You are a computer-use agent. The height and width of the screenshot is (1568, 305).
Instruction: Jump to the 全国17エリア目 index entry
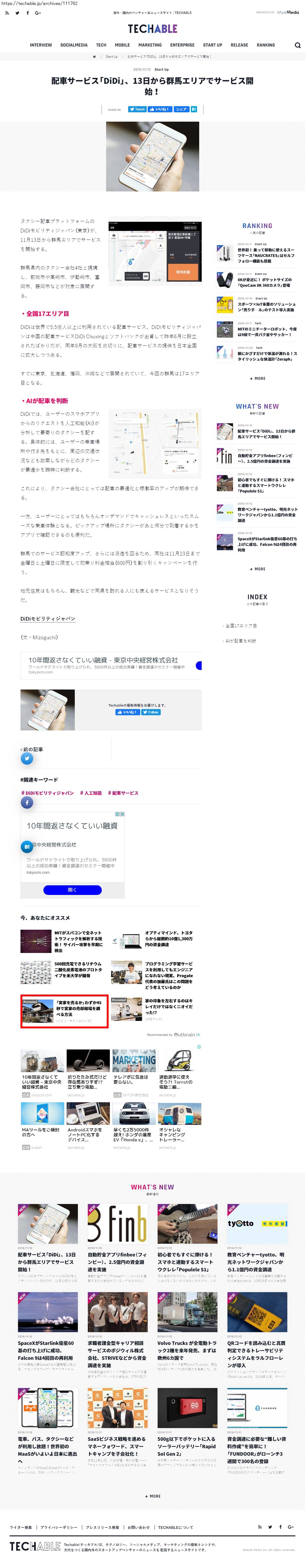241,626
